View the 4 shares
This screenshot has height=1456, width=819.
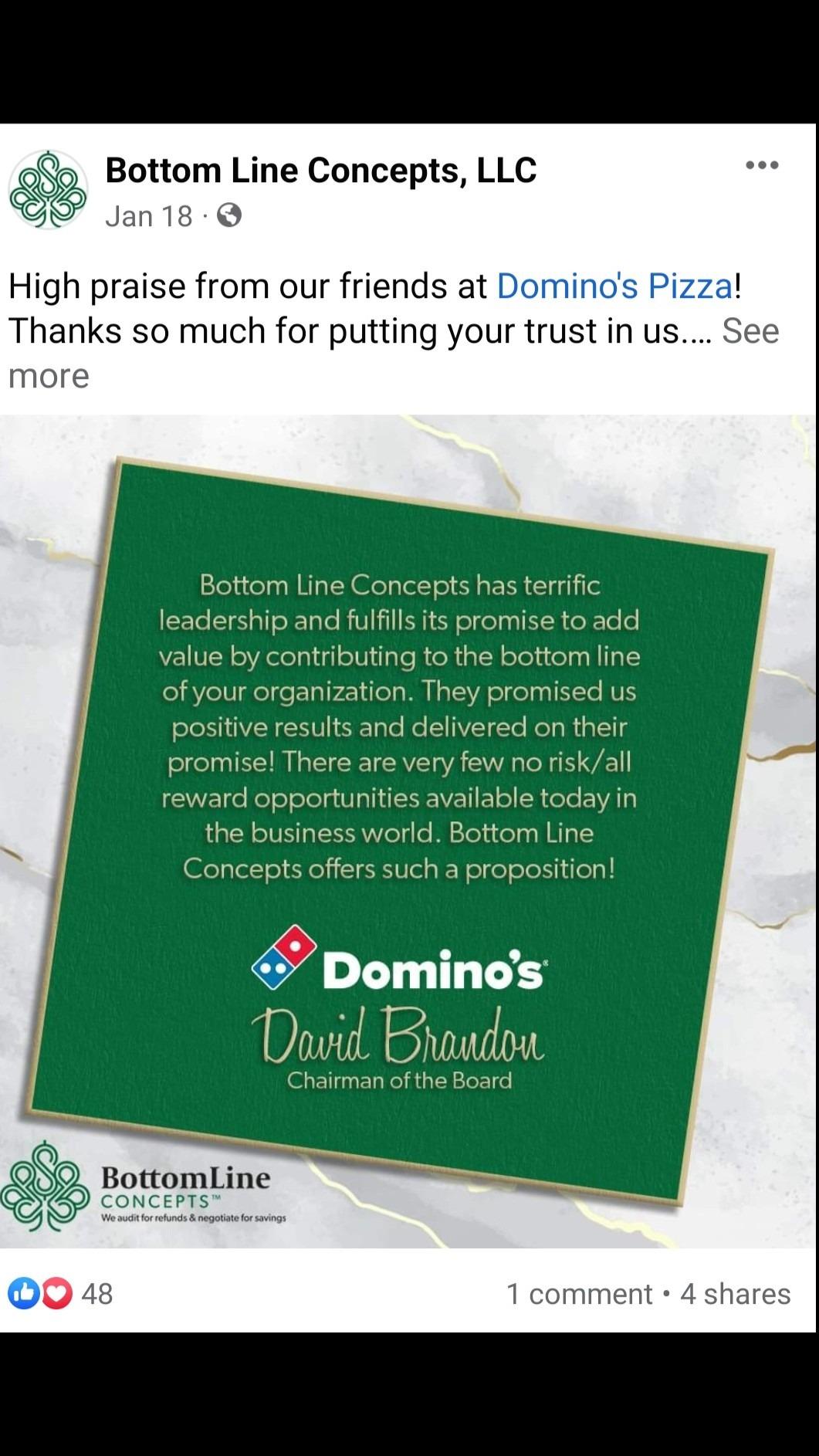click(x=735, y=1294)
